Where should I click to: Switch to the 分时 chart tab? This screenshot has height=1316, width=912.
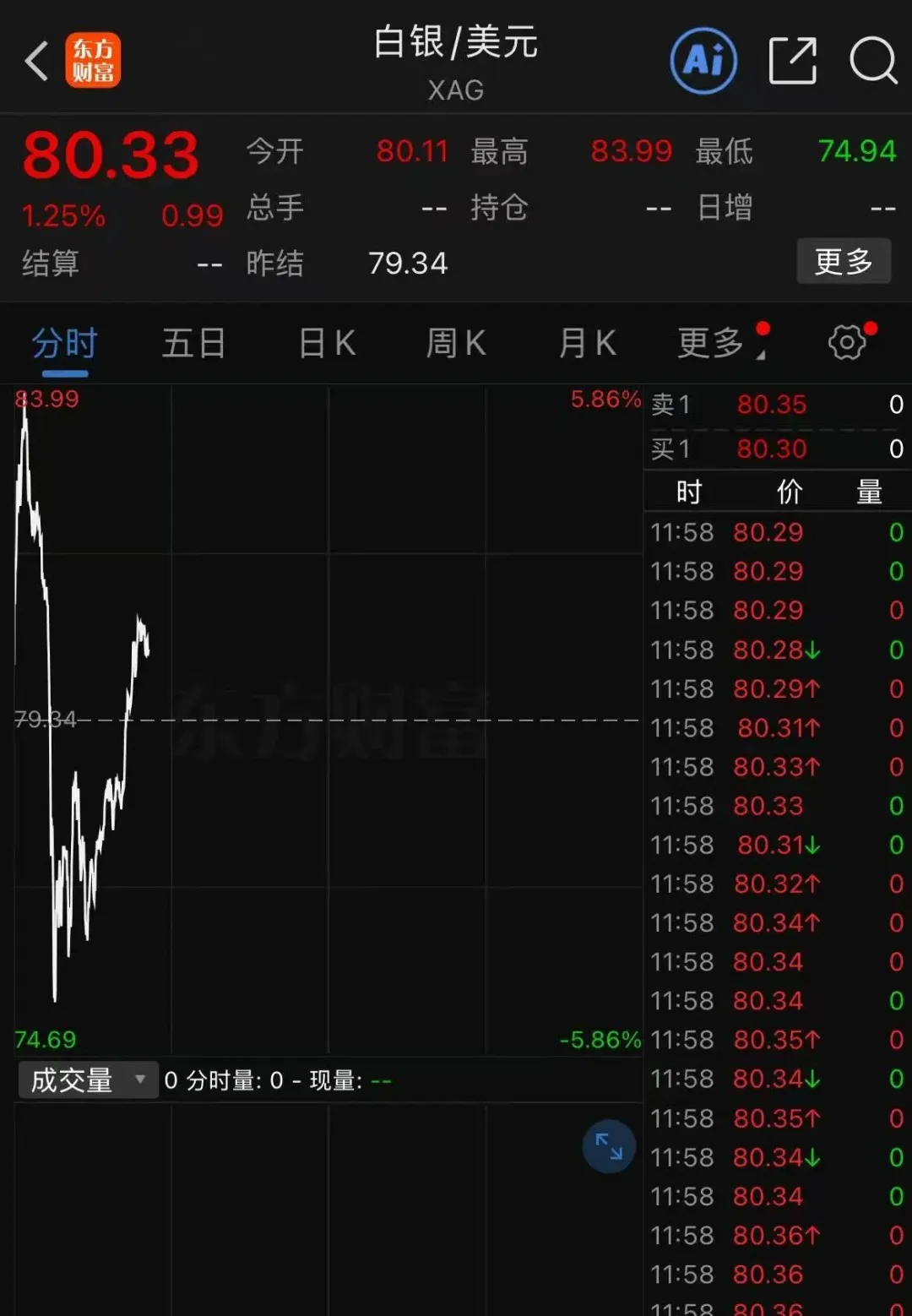[63, 343]
